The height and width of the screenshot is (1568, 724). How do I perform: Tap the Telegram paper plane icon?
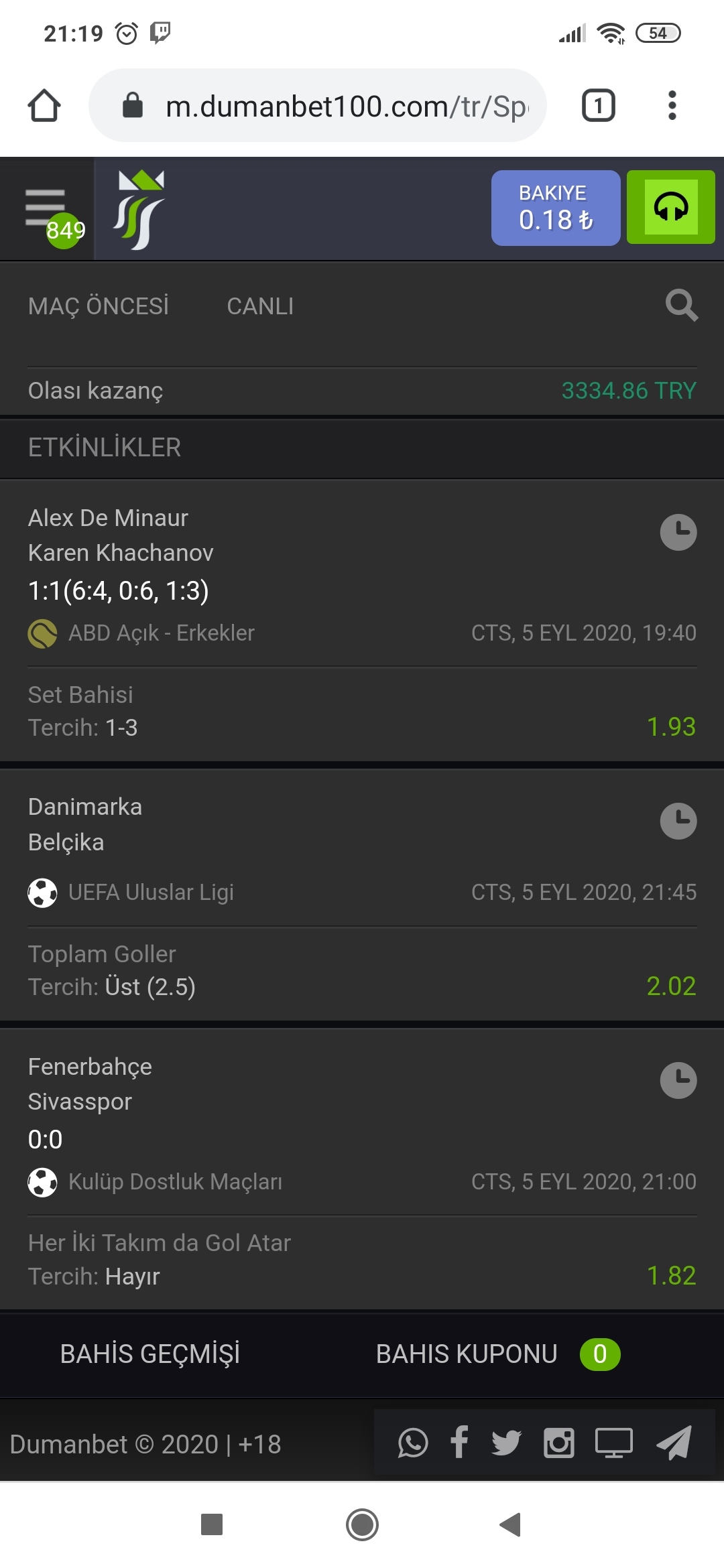pyautogui.click(x=673, y=1443)
